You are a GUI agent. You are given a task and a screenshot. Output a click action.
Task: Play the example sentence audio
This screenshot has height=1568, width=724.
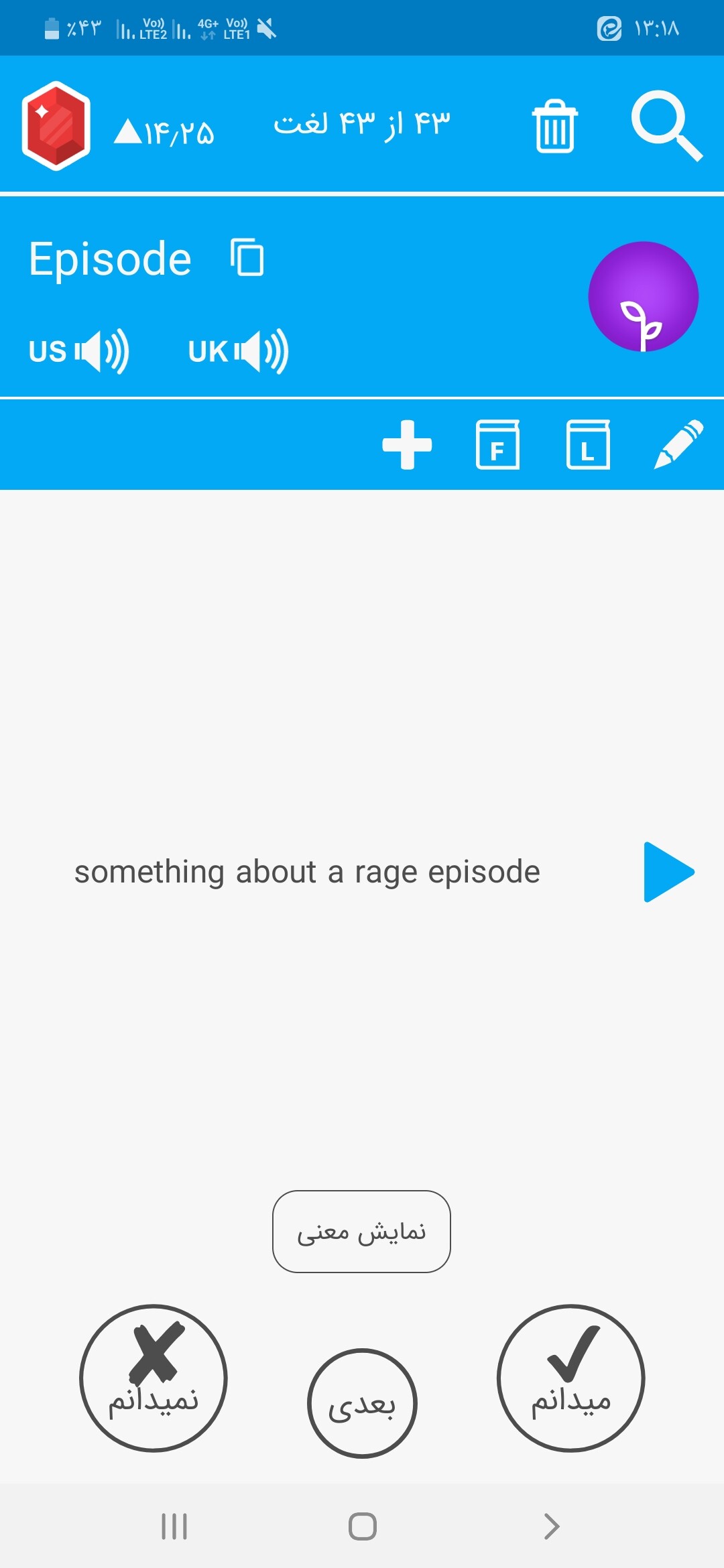(668, 872)
